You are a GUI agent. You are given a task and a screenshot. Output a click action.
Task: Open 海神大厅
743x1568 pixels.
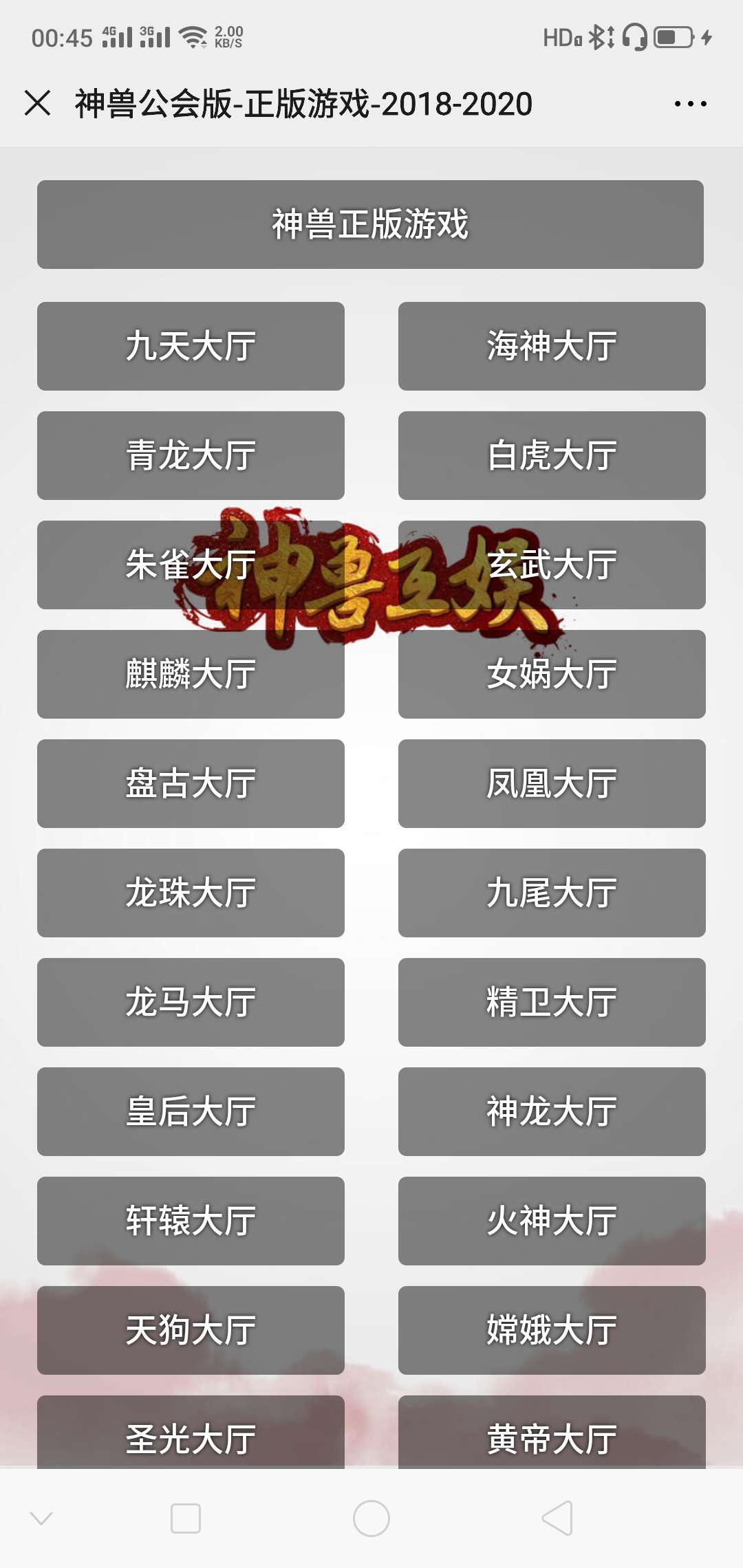pyautogui.click(x=552, y=346)
